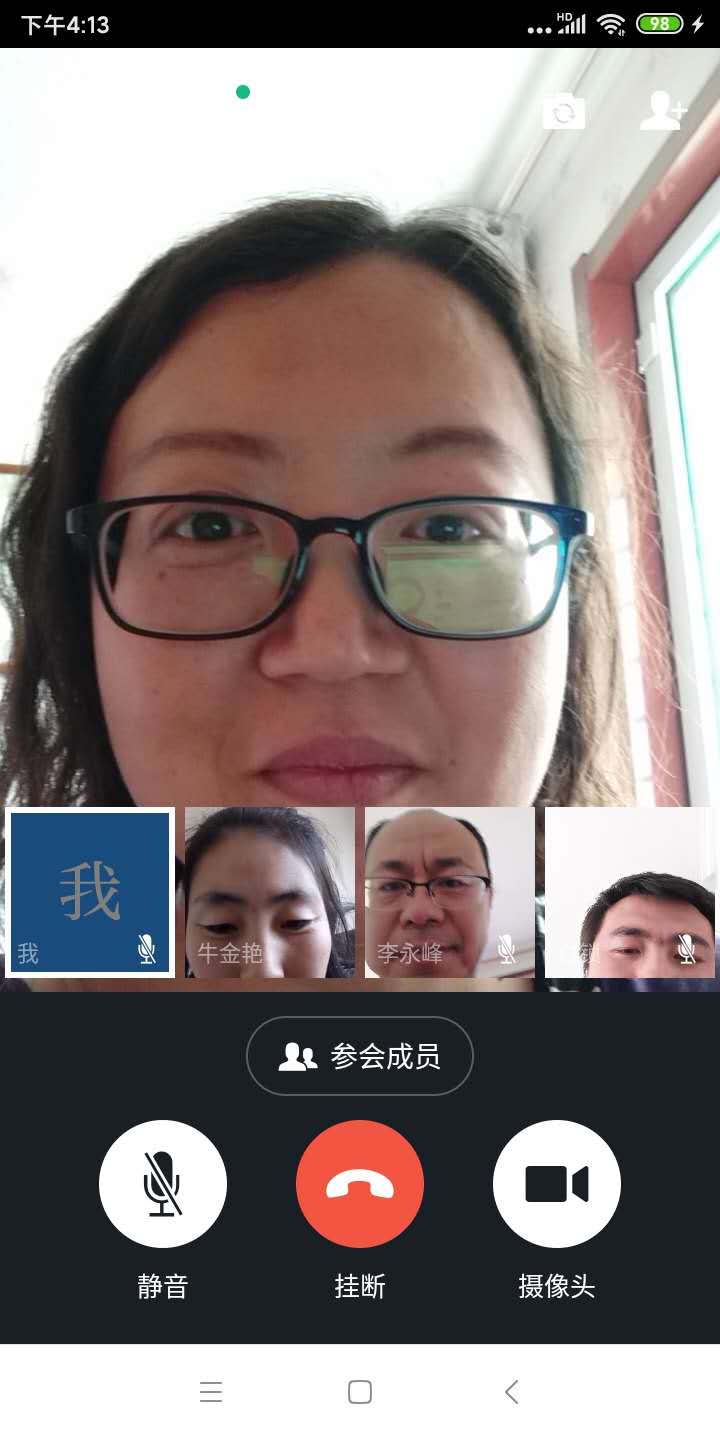
Task: Tap the add participant icon
Action: (663, 111)
